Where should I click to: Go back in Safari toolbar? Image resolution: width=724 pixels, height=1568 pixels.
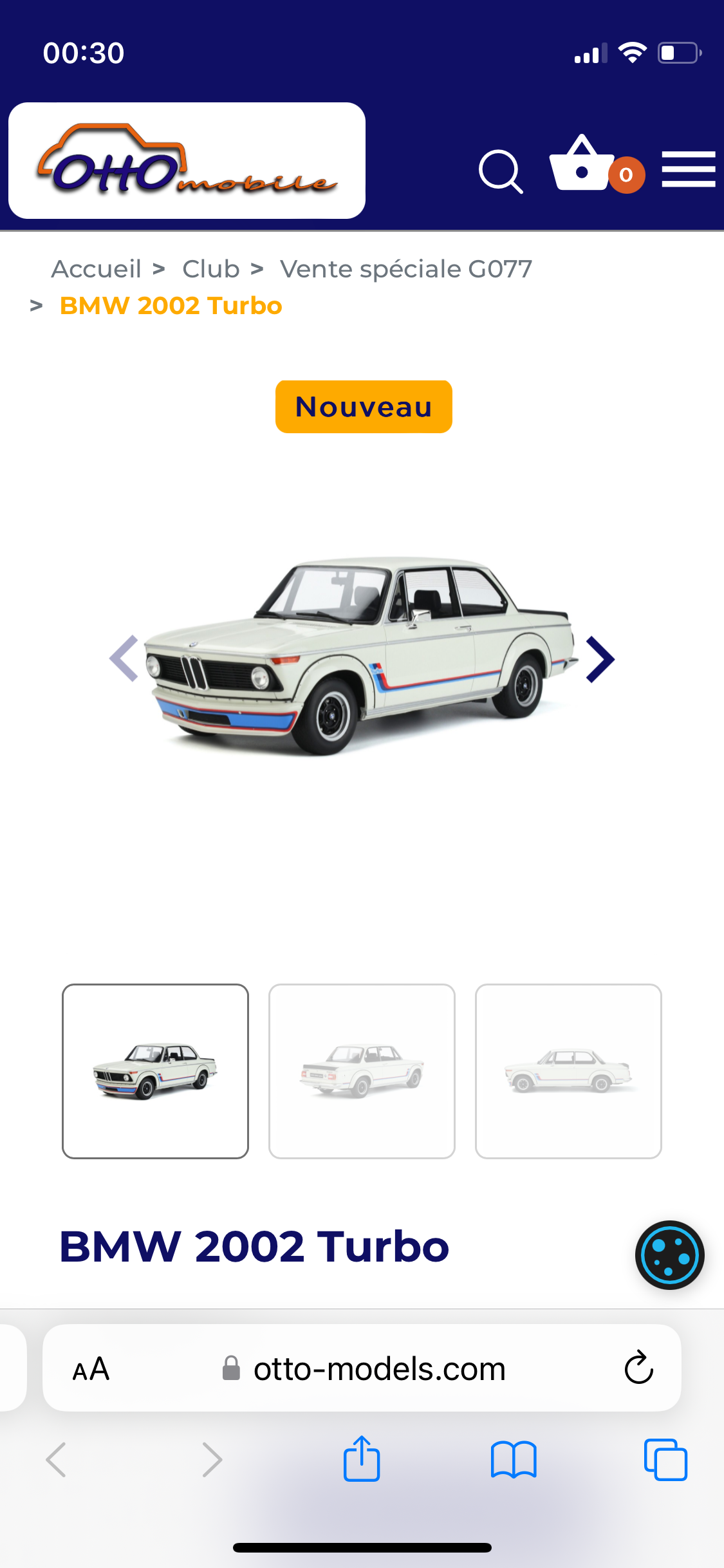56,1459
